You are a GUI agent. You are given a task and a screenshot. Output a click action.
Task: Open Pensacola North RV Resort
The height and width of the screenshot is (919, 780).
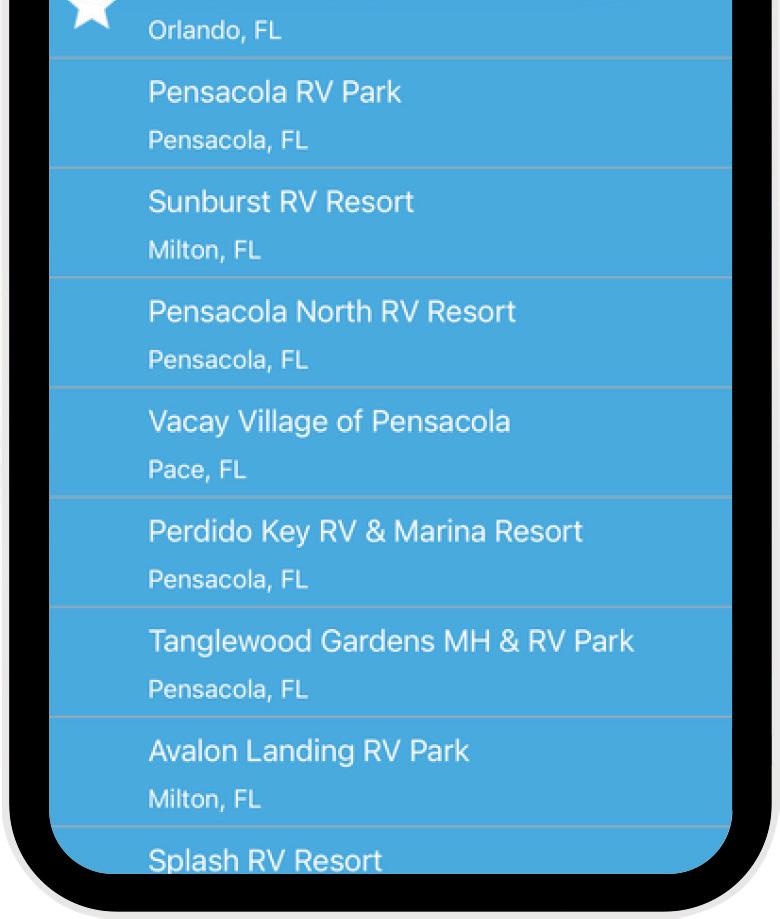click(x=390, y=333)
